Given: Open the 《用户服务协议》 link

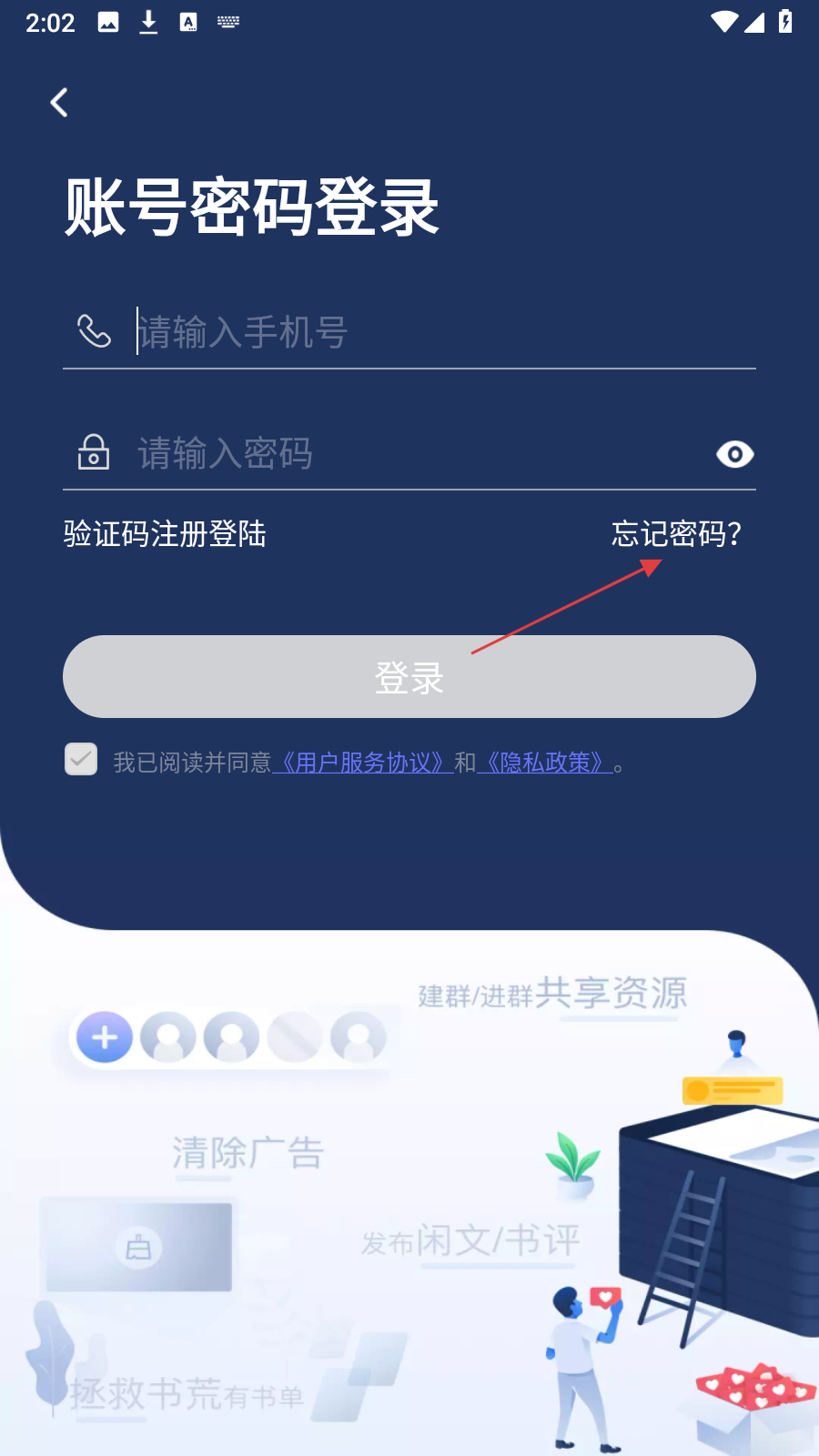Looking at the screenshot, I should (362, 763).
